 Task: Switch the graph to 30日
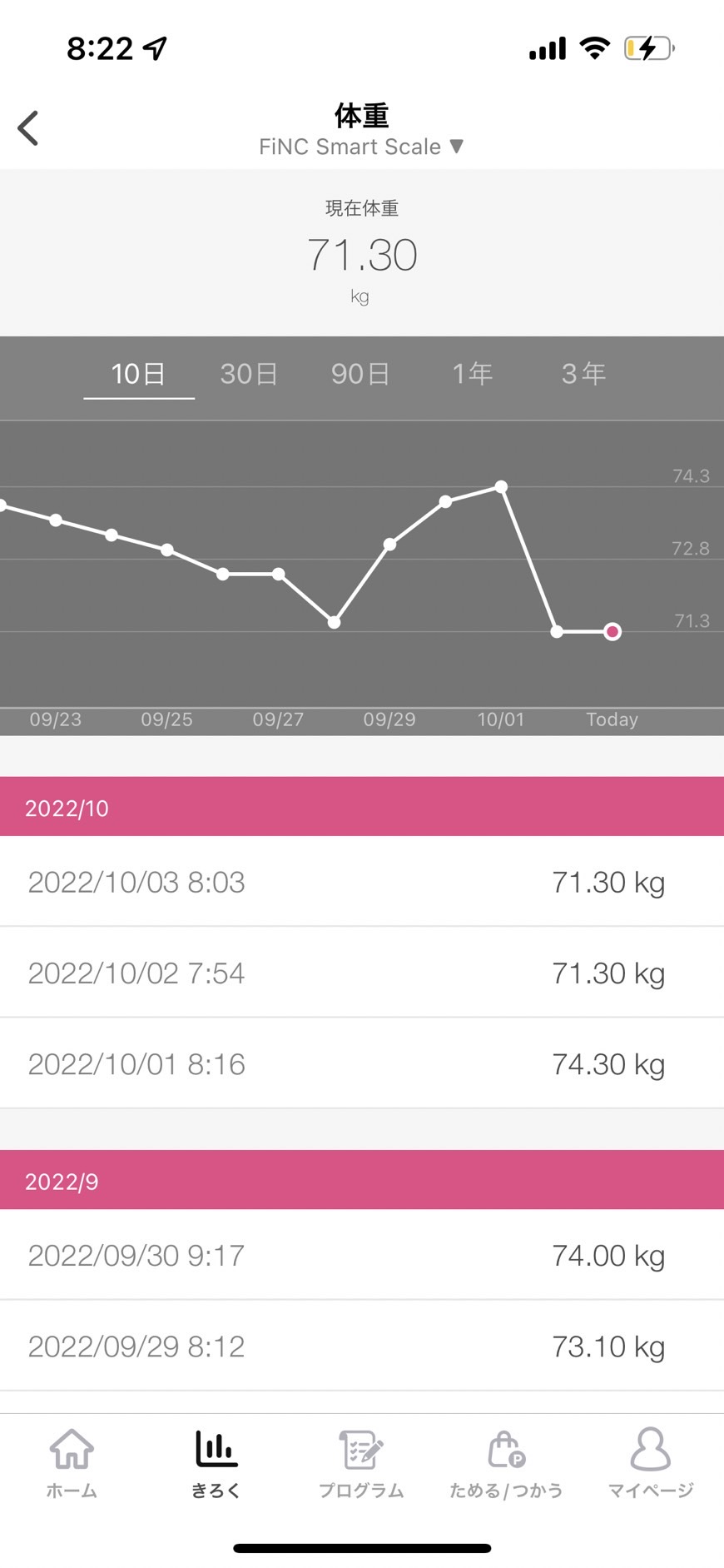tap(249, 374)
